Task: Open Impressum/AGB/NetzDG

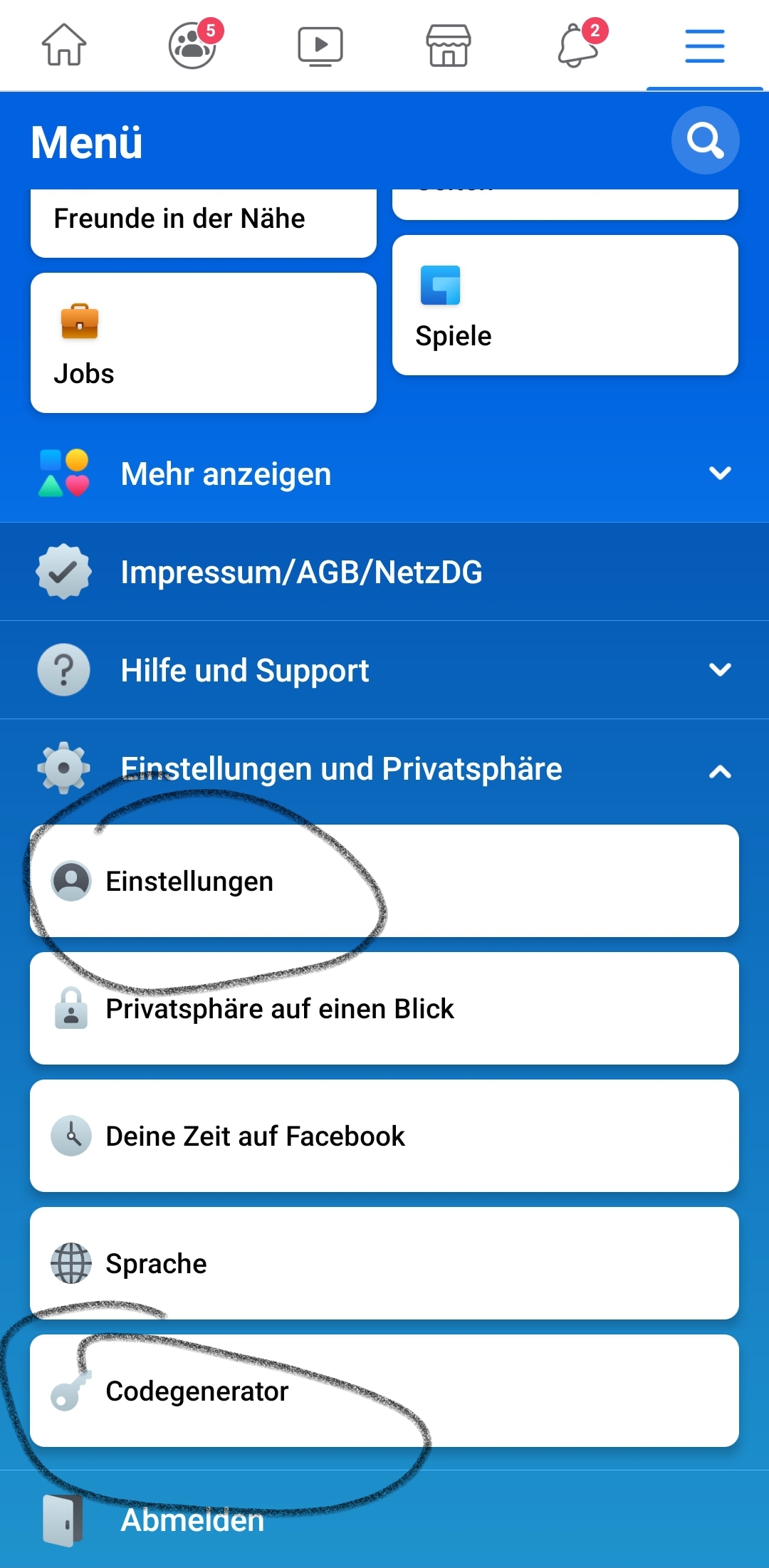Action: (384, 572)
